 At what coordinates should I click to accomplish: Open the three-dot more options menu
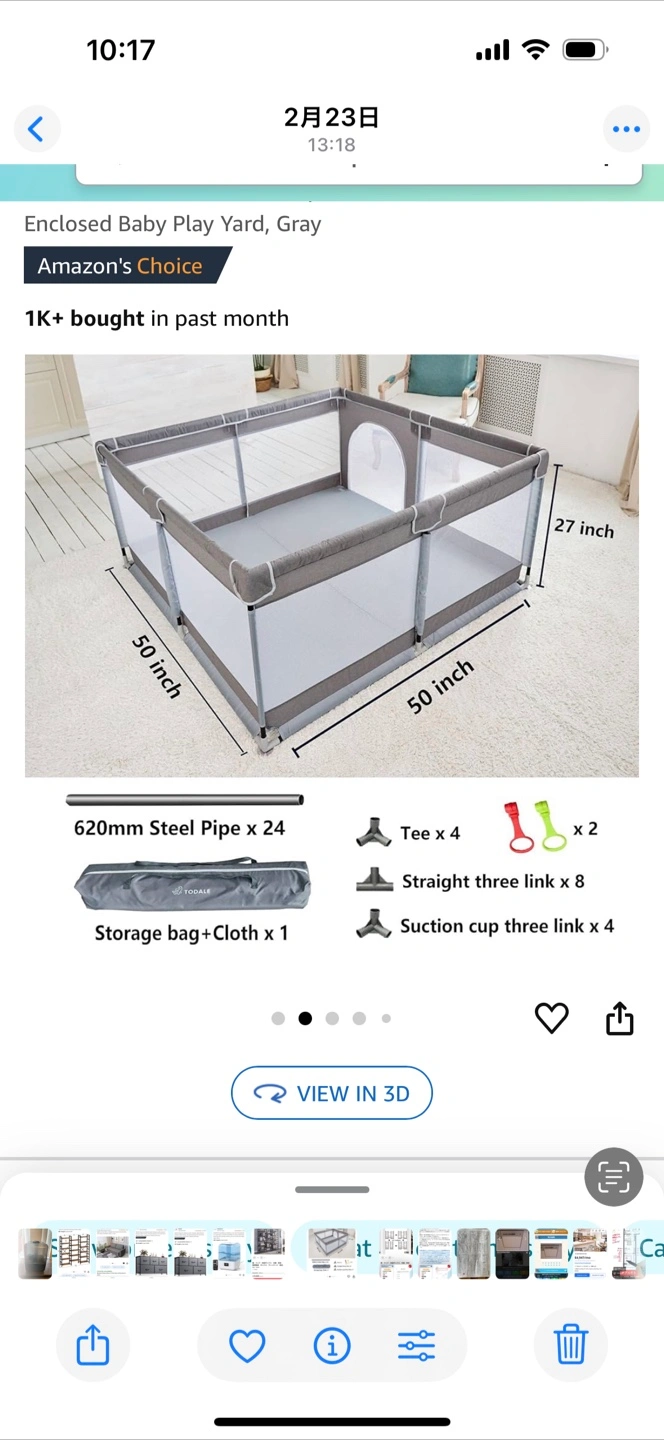click(626, 129)
